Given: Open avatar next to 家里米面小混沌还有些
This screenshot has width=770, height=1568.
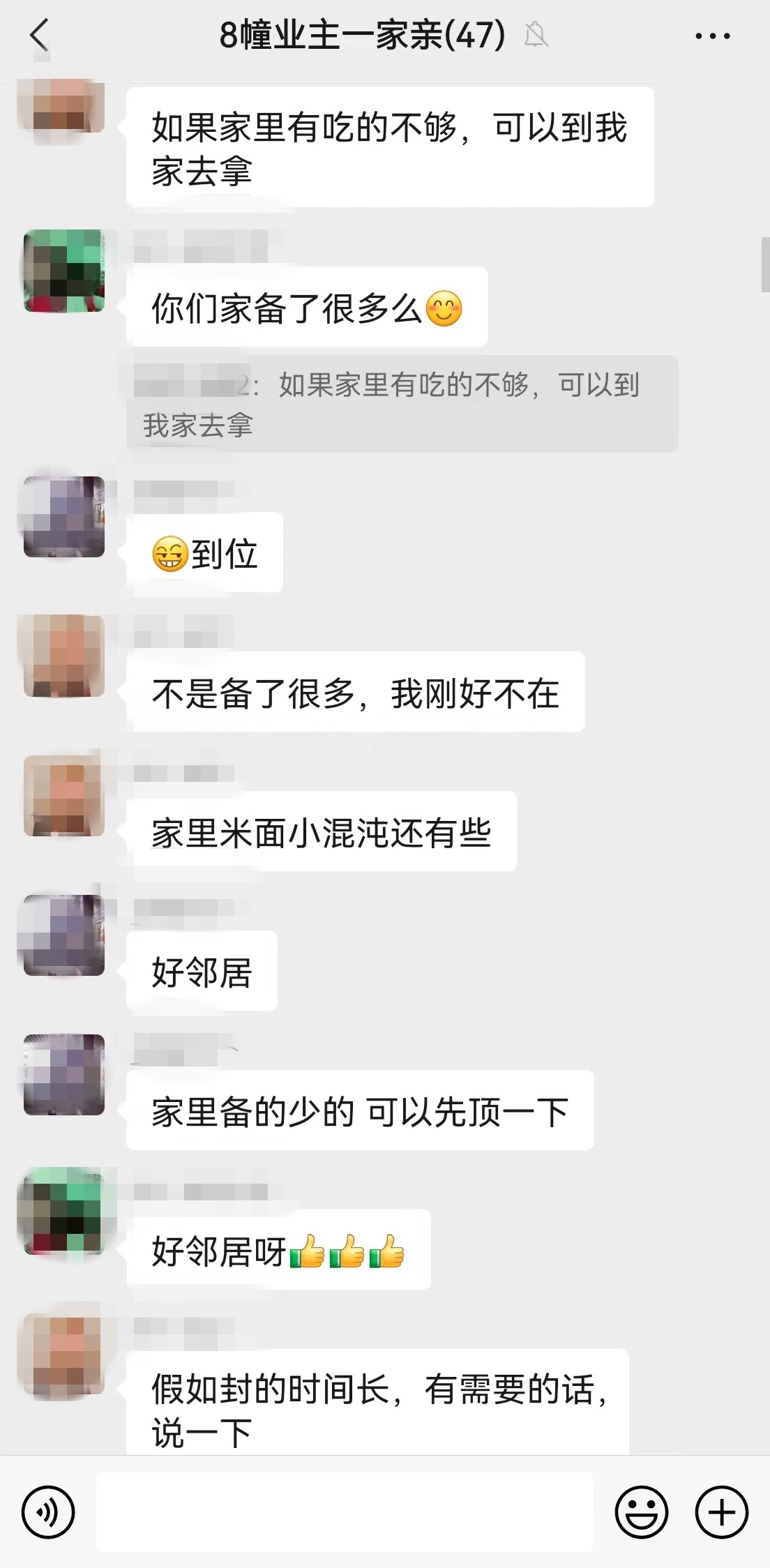Looking at the screenshot, I should tap(64, 795).
